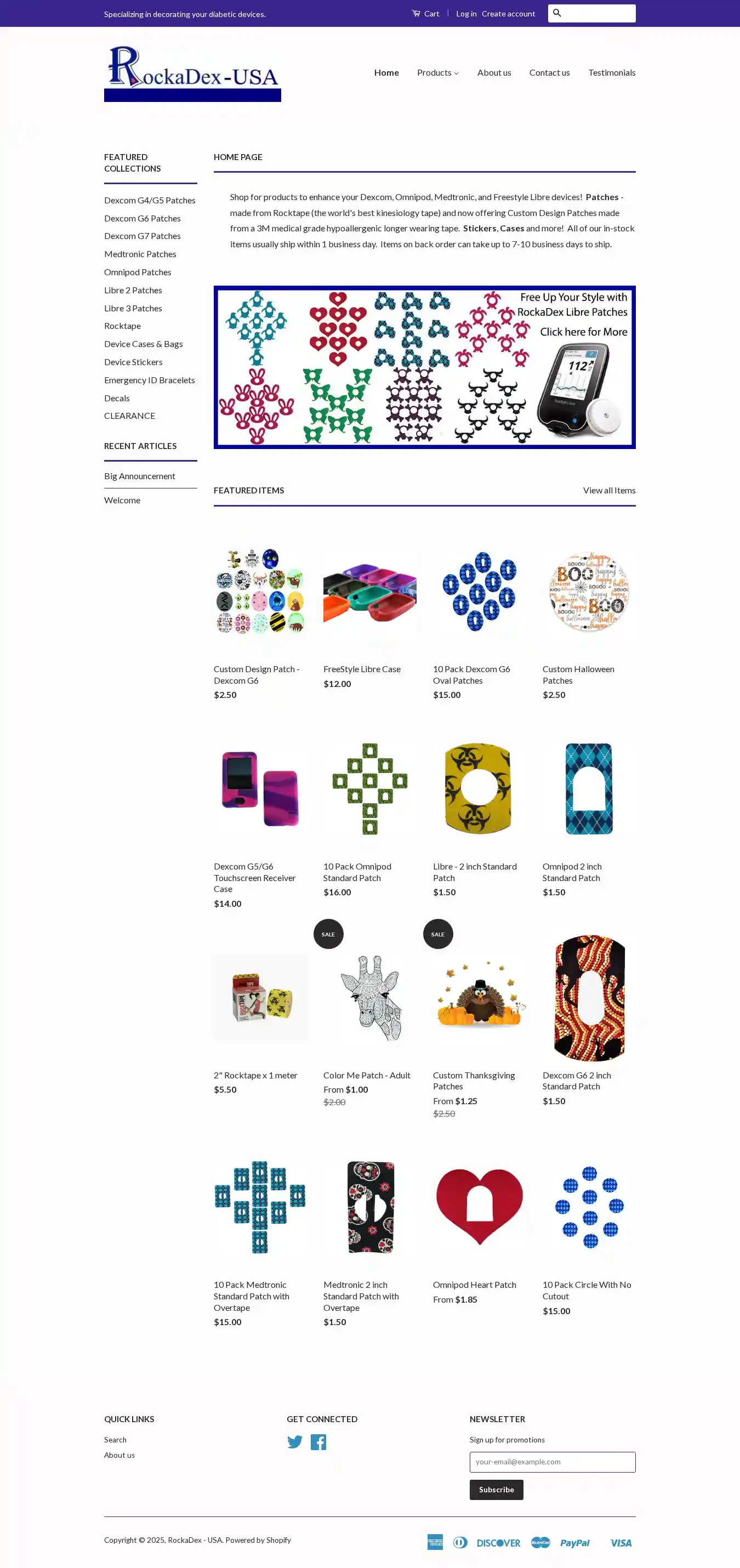Tap the Subscribe button
This screenshot has width=740, height=1568.
click(x=496, y=1490)
